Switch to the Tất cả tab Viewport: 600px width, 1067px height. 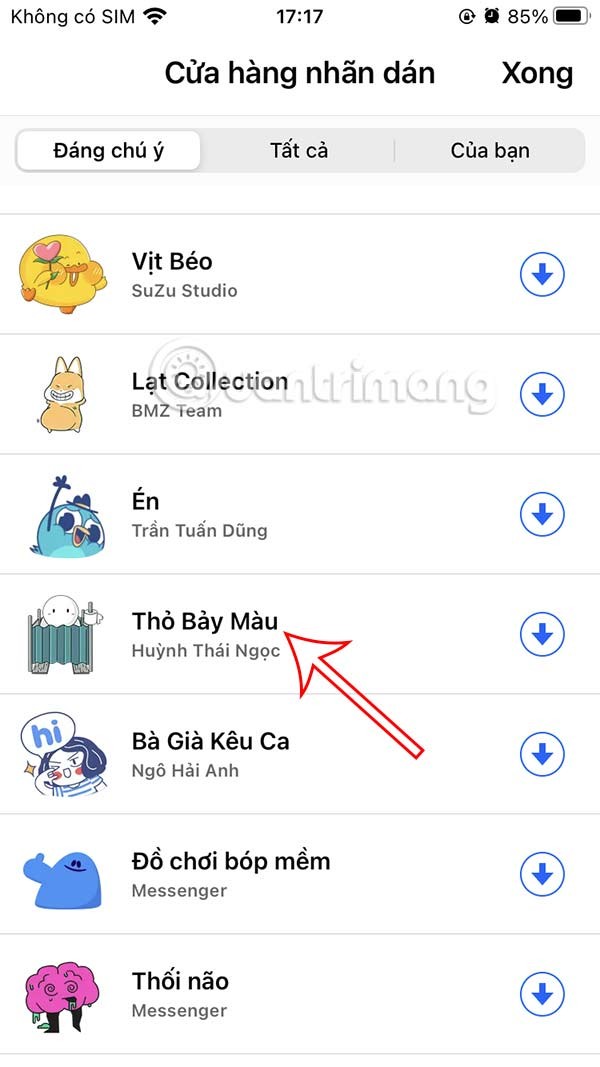pyautogui.click(x=299, y=151)
